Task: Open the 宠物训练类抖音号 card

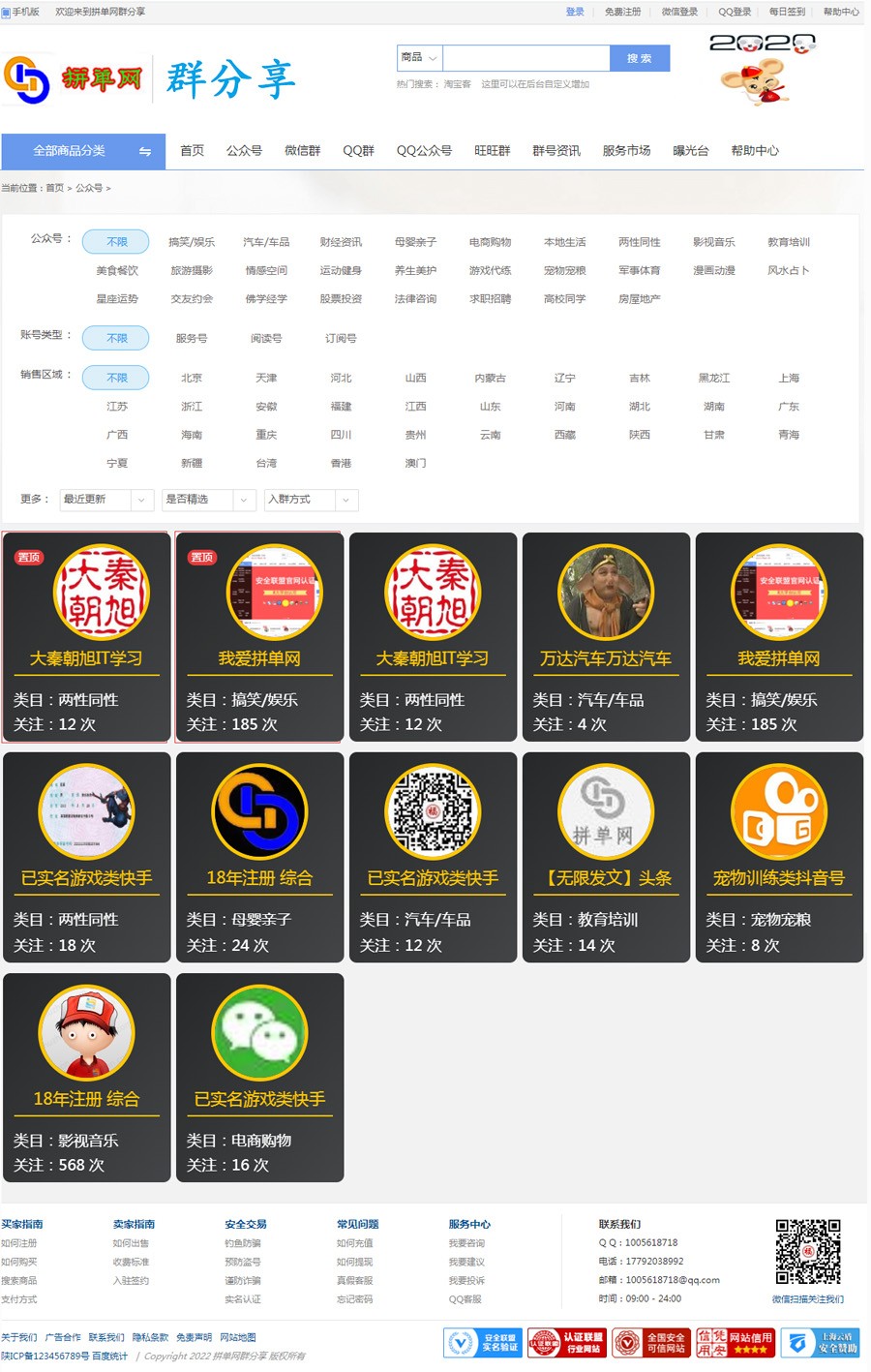Action: point(779,857)
